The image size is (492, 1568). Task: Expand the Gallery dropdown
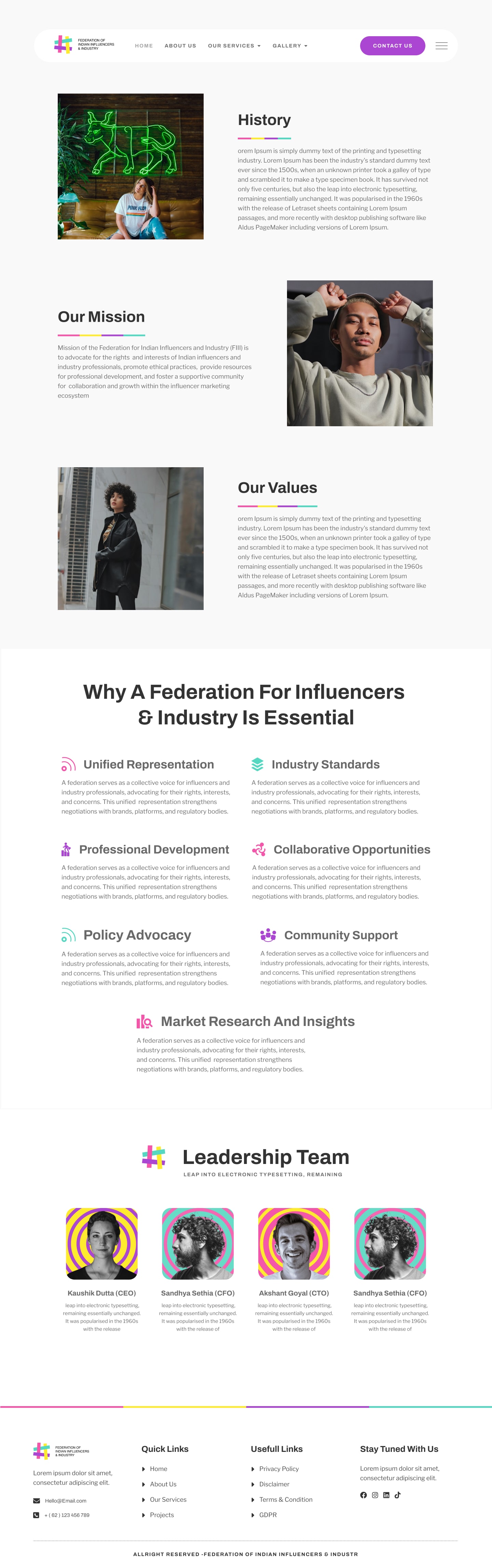(290, 46)
